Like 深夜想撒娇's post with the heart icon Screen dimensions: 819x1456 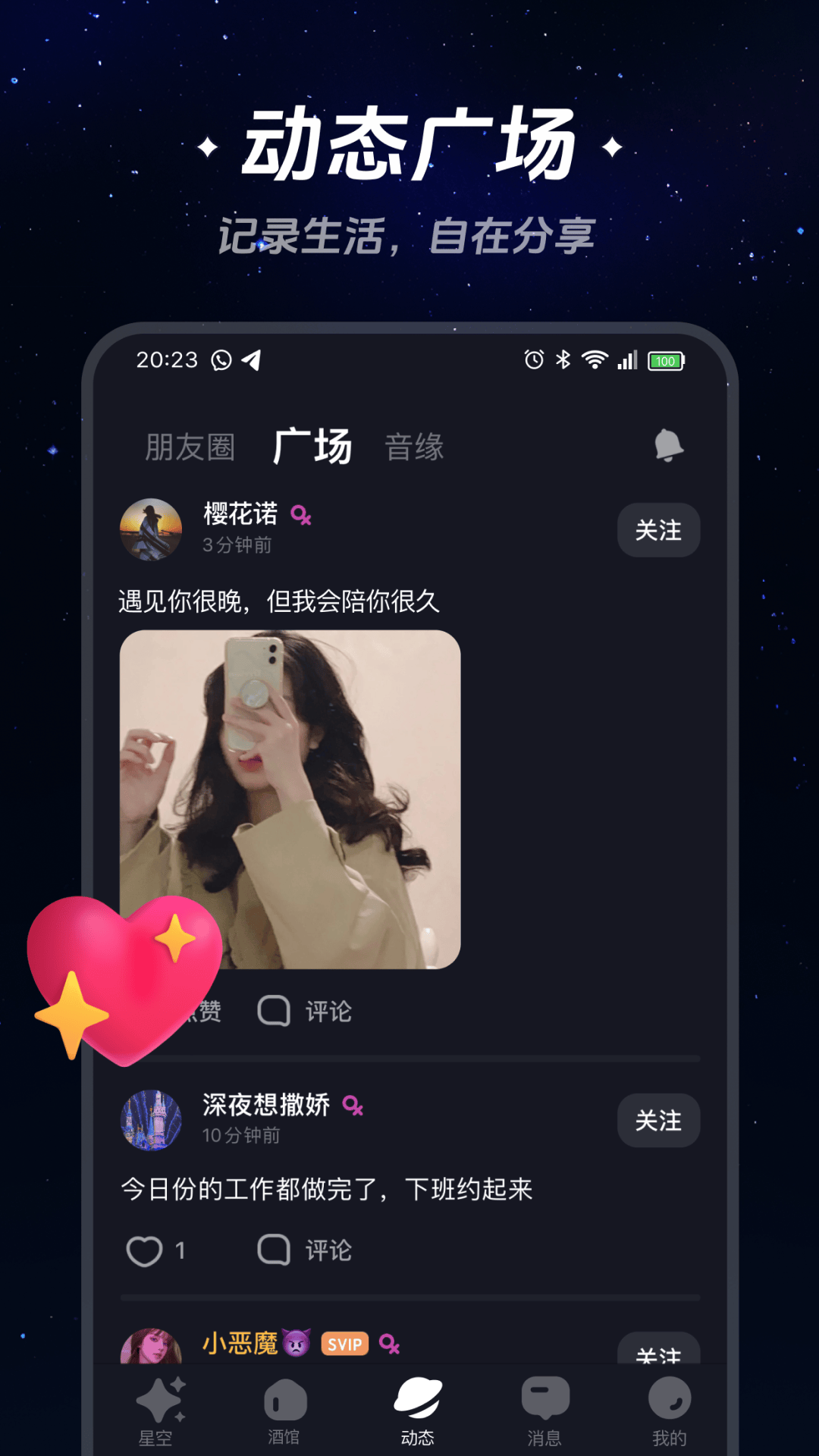tap(146, 1250)
